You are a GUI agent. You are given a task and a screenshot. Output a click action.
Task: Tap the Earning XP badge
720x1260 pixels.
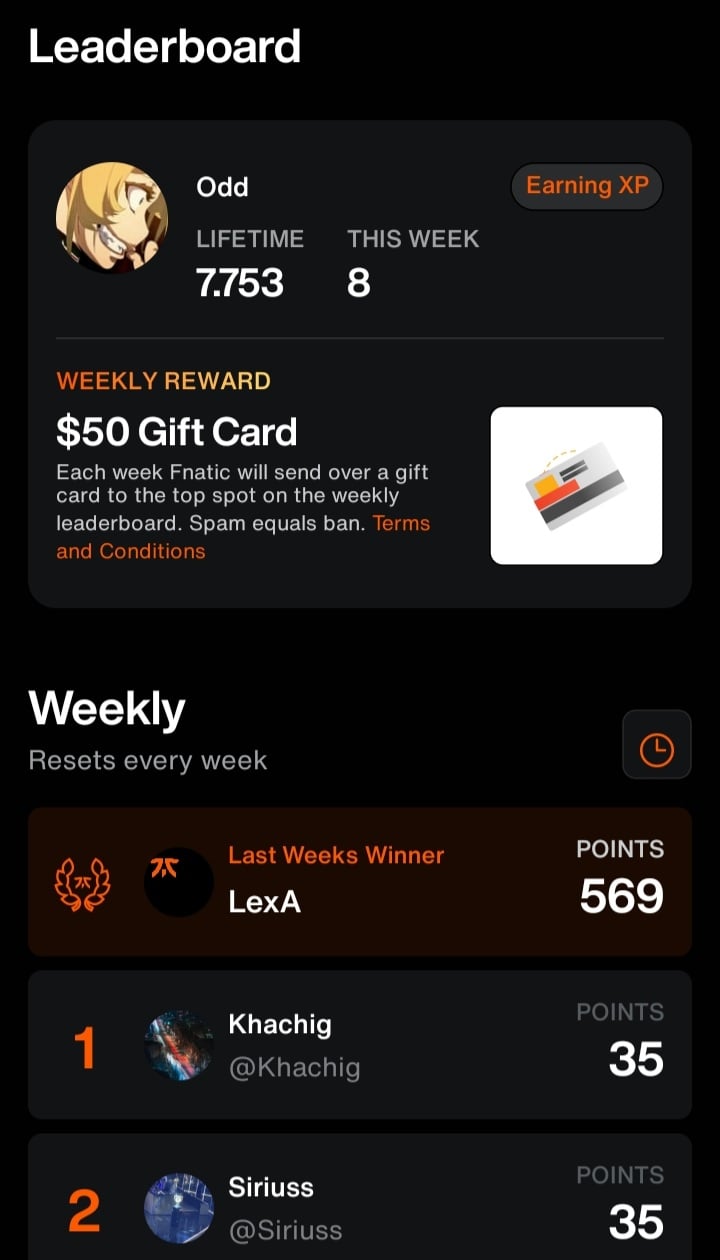pyautogui.click(x=587, y=186)
